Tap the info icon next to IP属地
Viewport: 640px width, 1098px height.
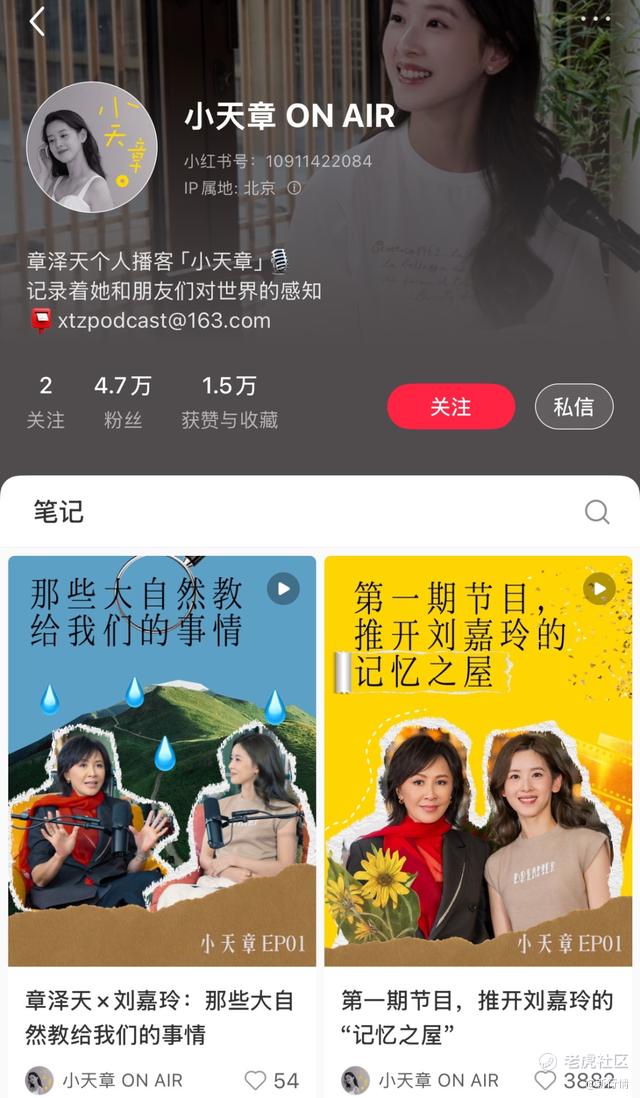(x=294, y=188)
